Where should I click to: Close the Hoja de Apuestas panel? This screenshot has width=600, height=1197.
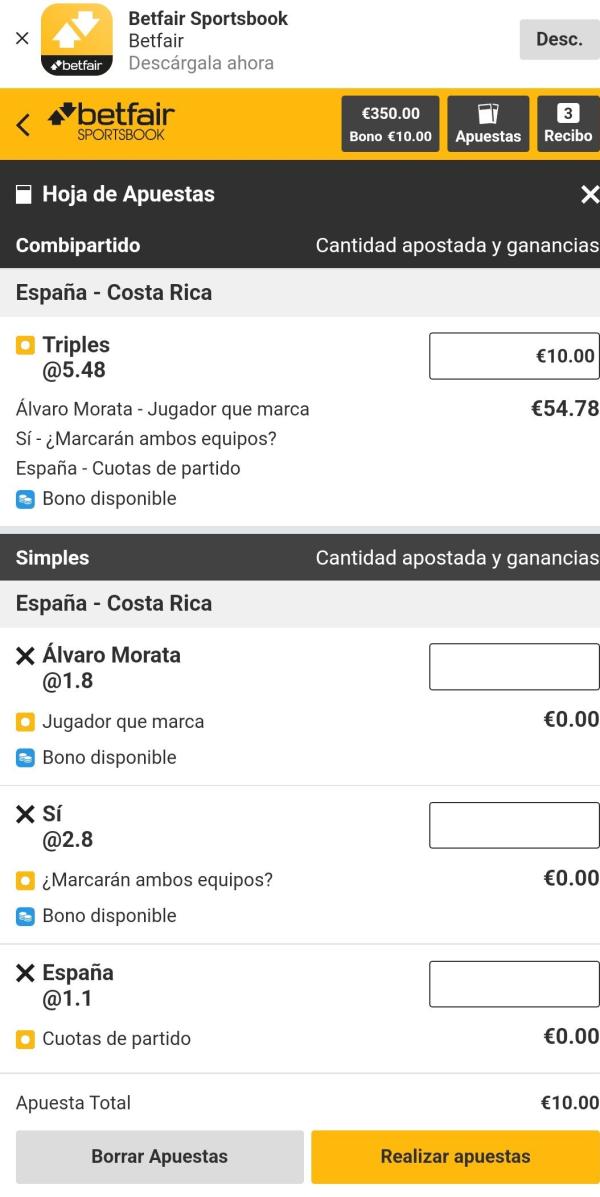tap(589, 195)
